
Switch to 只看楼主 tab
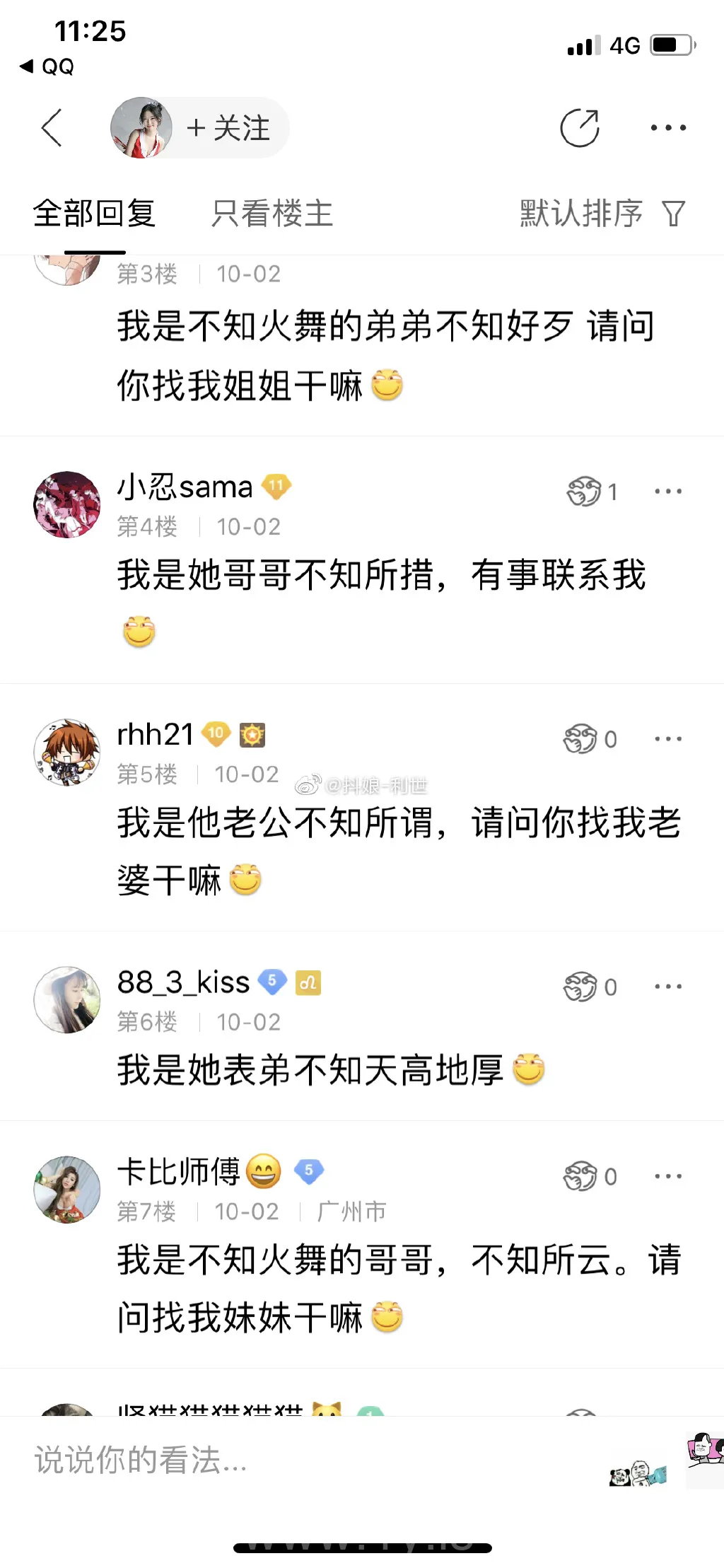[x=272, y=214]
